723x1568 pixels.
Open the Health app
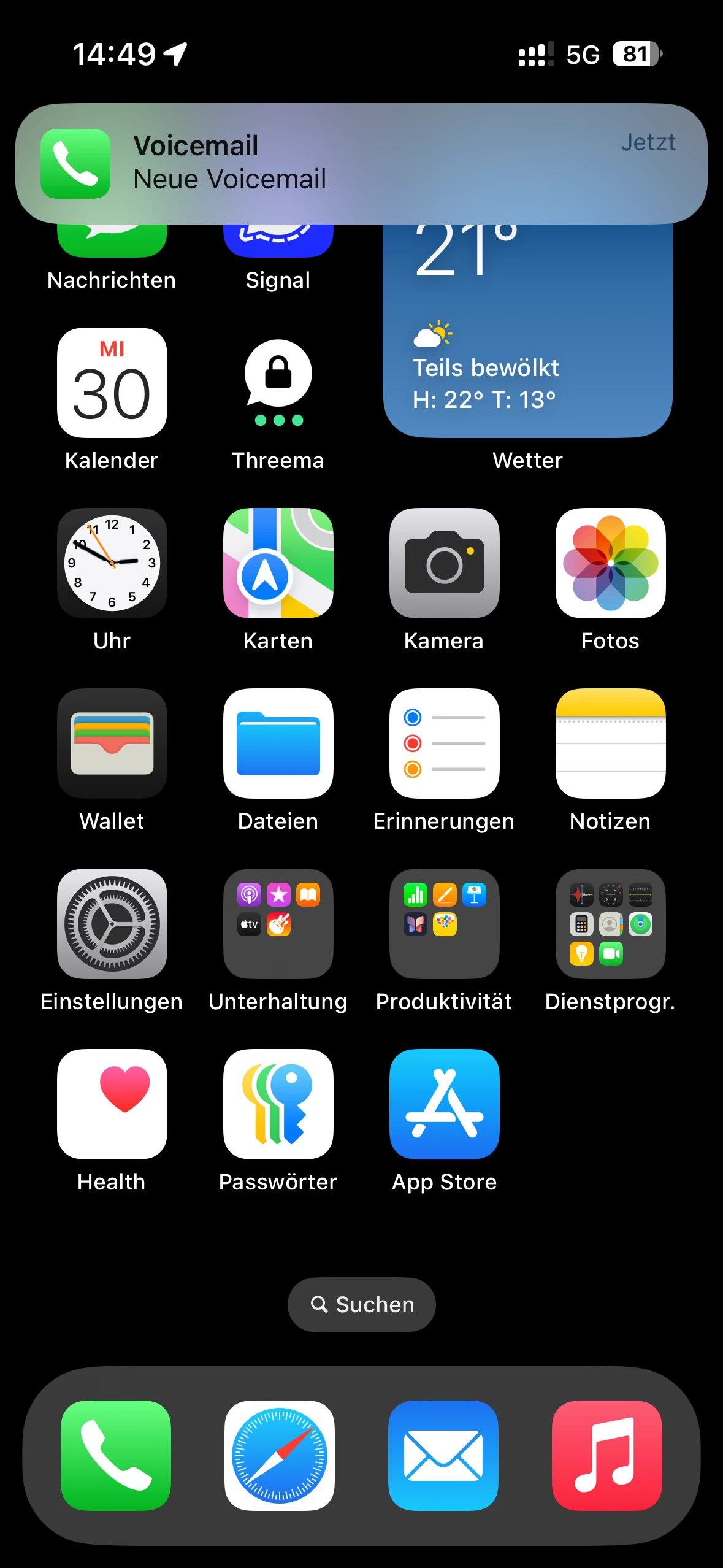[112, 1104]
